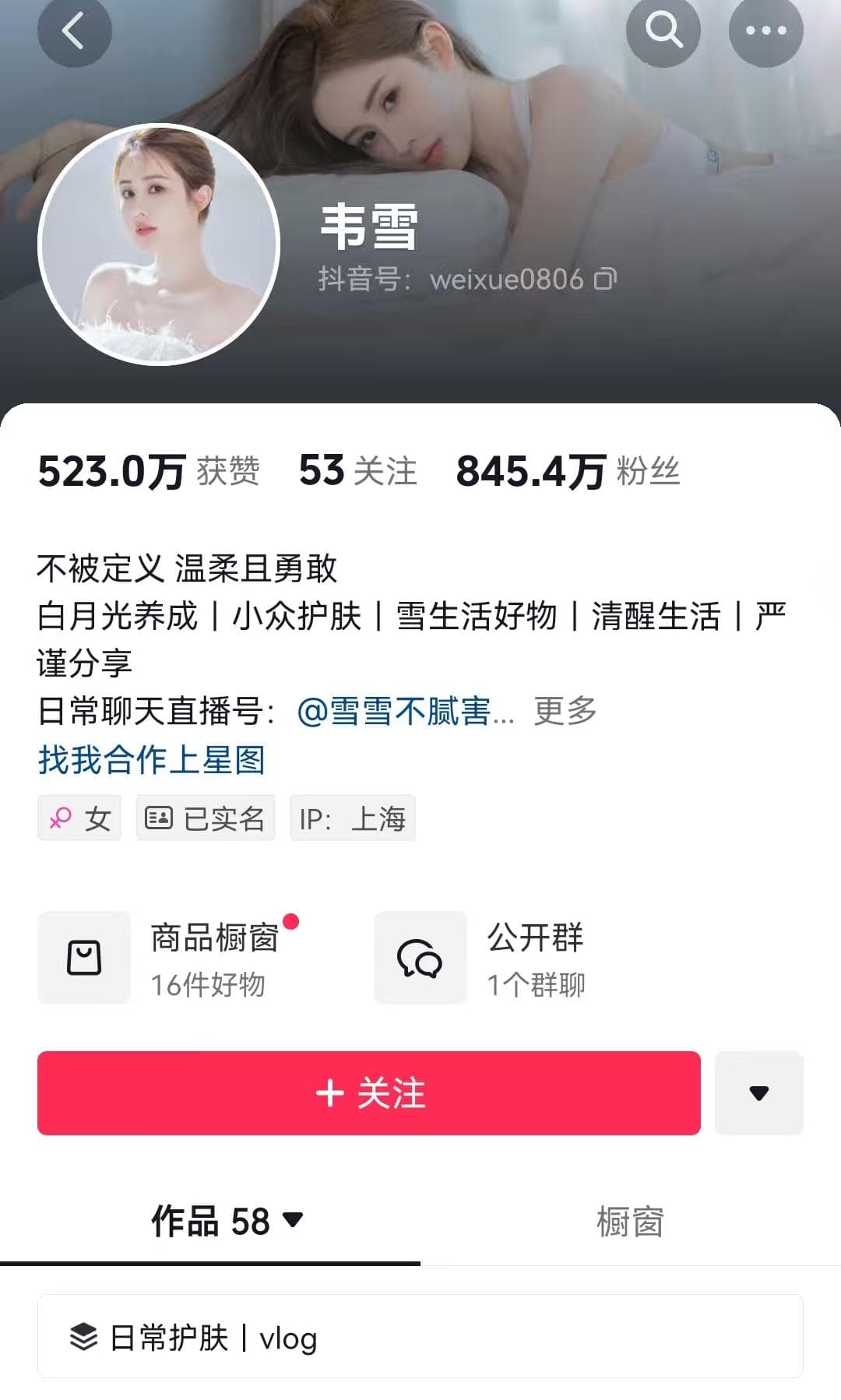
Task: Open 韦雪's round profile avatar
Action: (x=159, y=244)
